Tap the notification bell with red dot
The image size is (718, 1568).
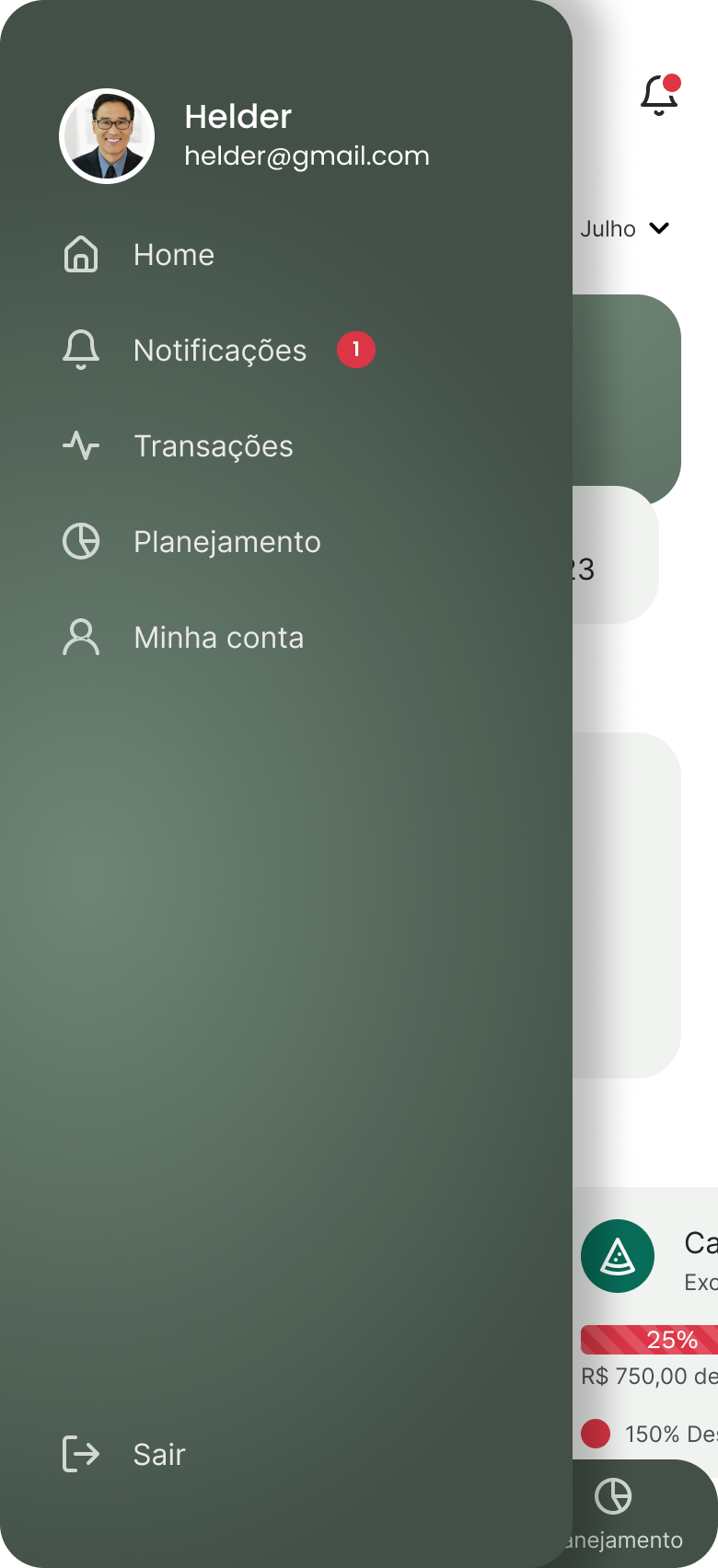[659, 96]
